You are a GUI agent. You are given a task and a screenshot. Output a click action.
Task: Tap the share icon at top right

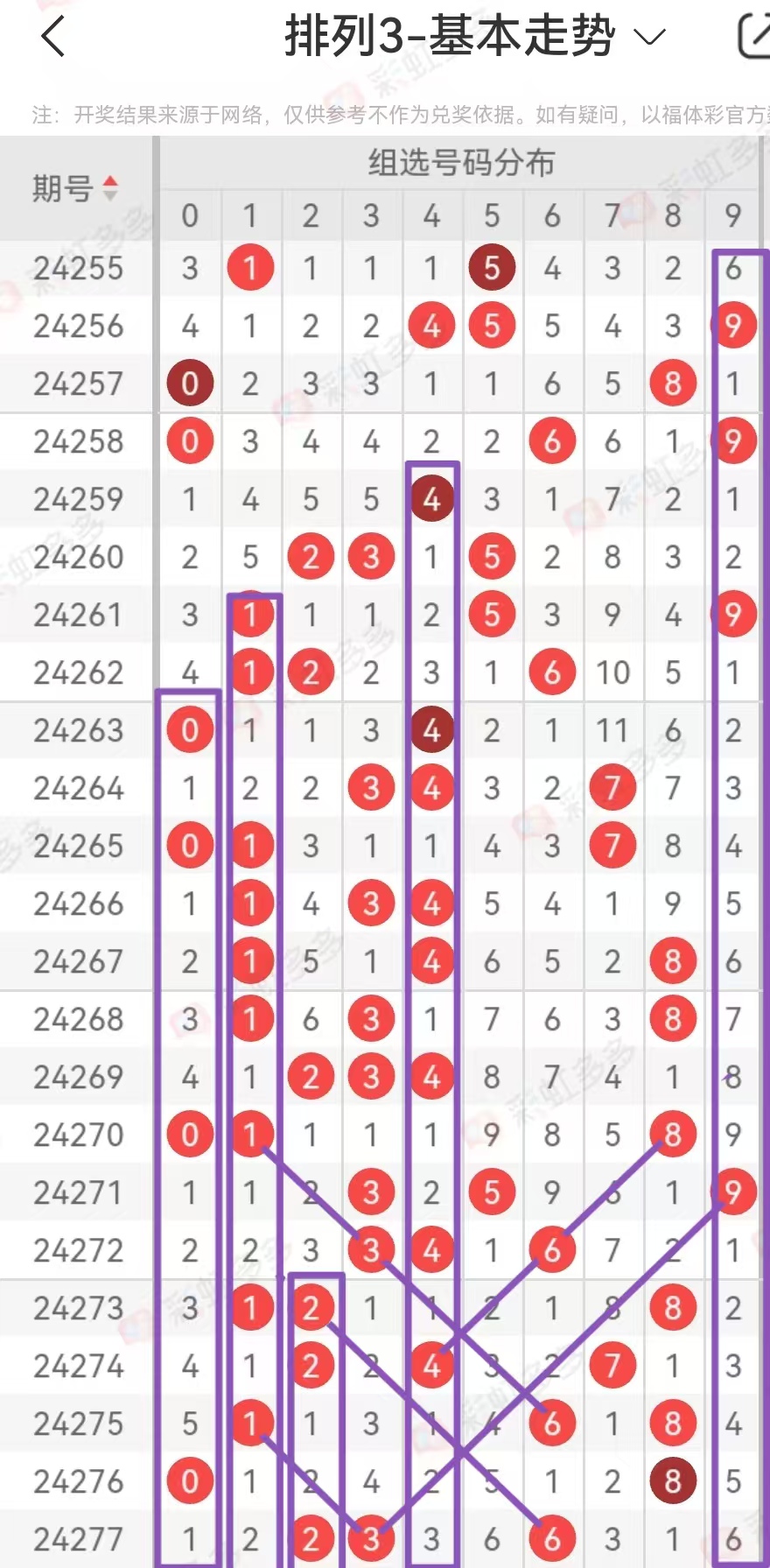coord(754,37)
